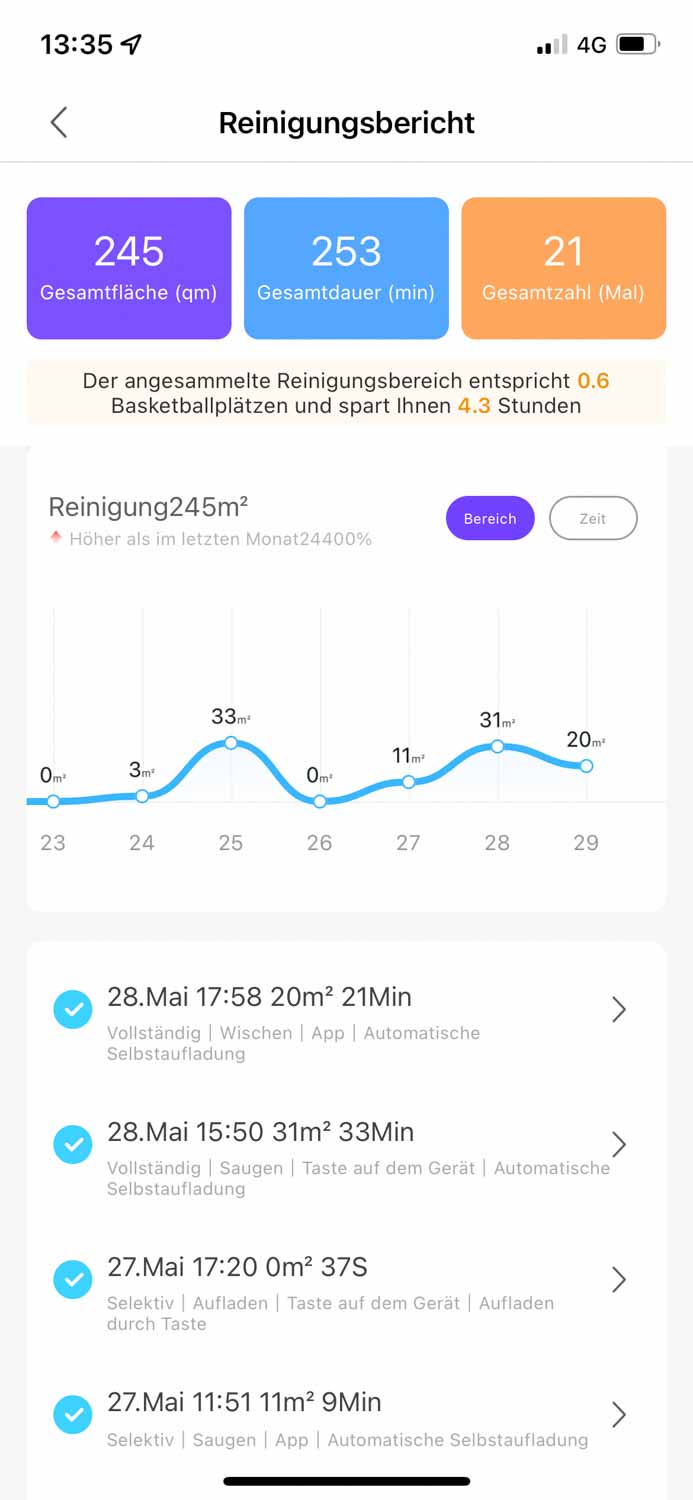Open the 27.Mai 17:20 cleaning record
The width and height of the screenshot is (693, 1500).
point(345,1282)
